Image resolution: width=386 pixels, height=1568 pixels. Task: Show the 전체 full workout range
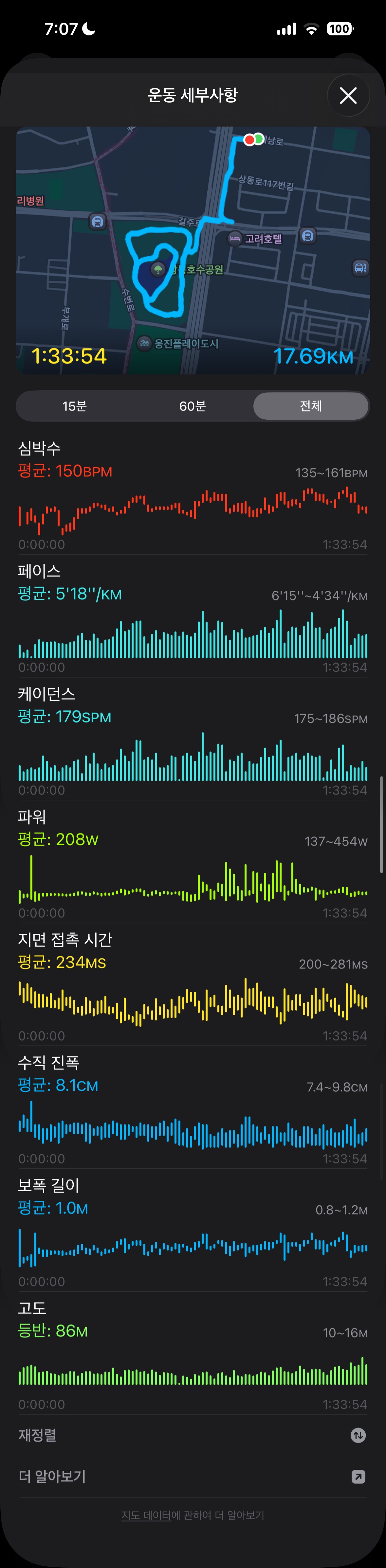311,406
